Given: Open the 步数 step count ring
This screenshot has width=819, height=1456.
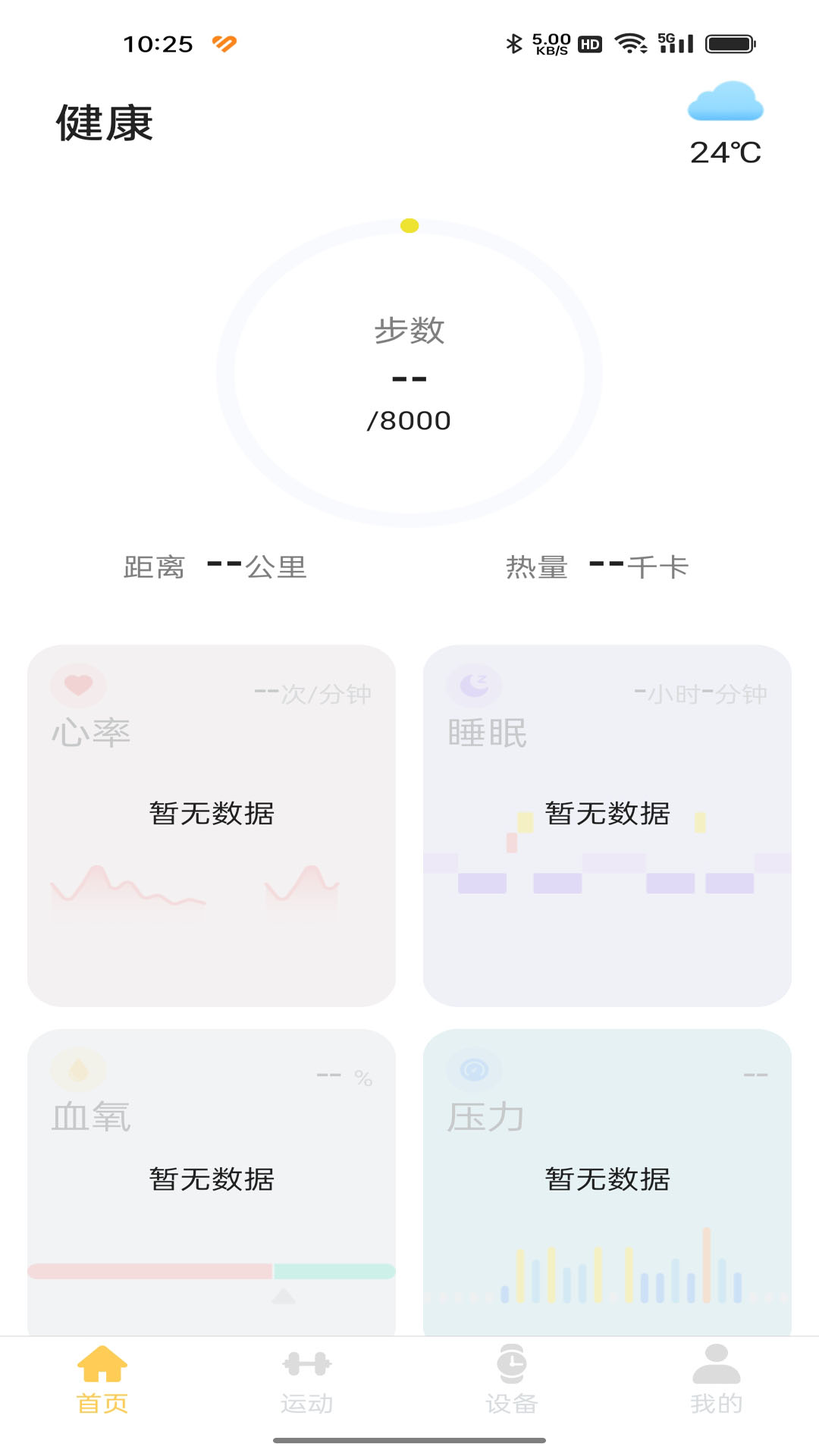Looking at the screenshot, I should pos(409,373).
